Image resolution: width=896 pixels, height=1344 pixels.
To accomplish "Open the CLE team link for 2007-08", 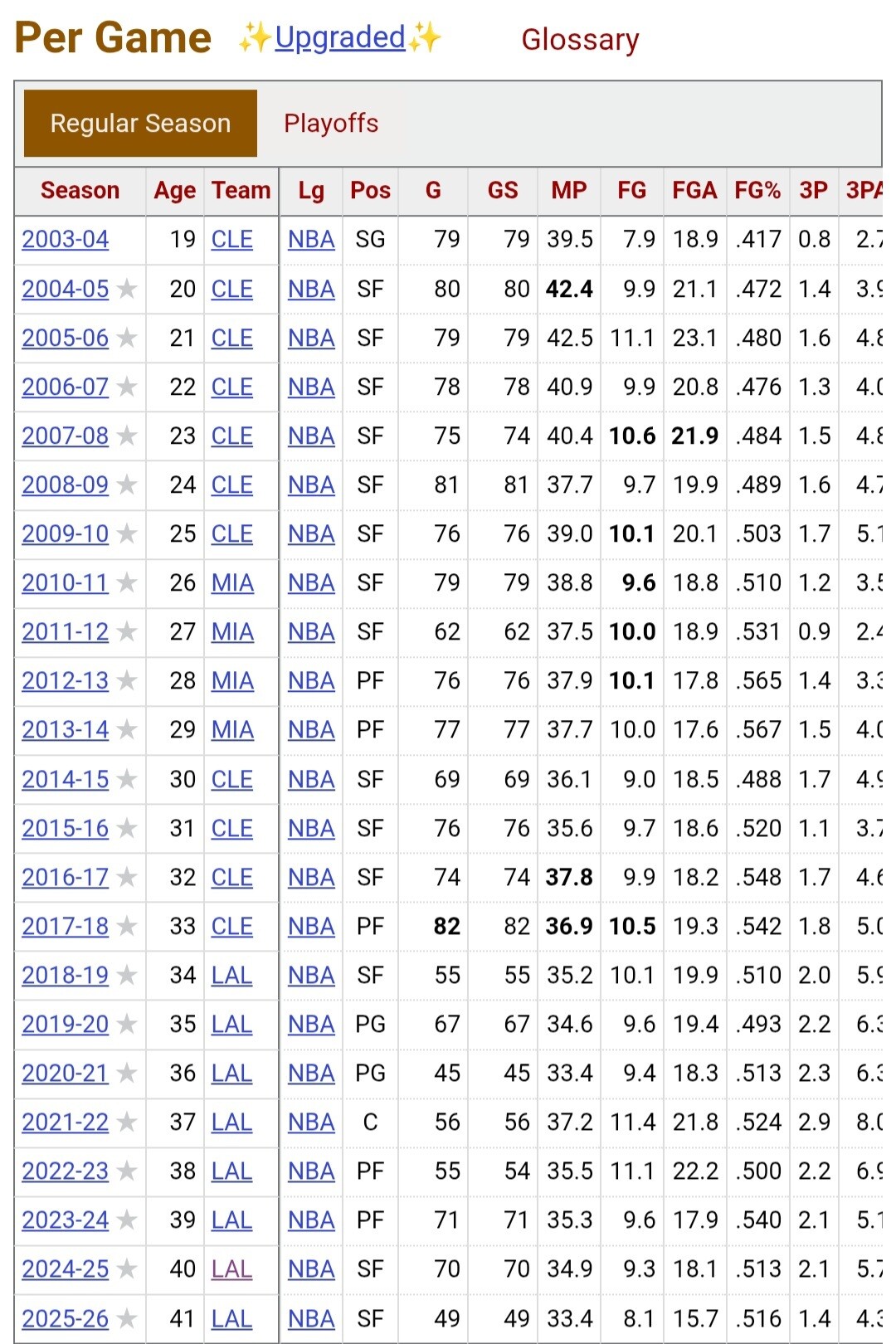I will click(232, 436).
